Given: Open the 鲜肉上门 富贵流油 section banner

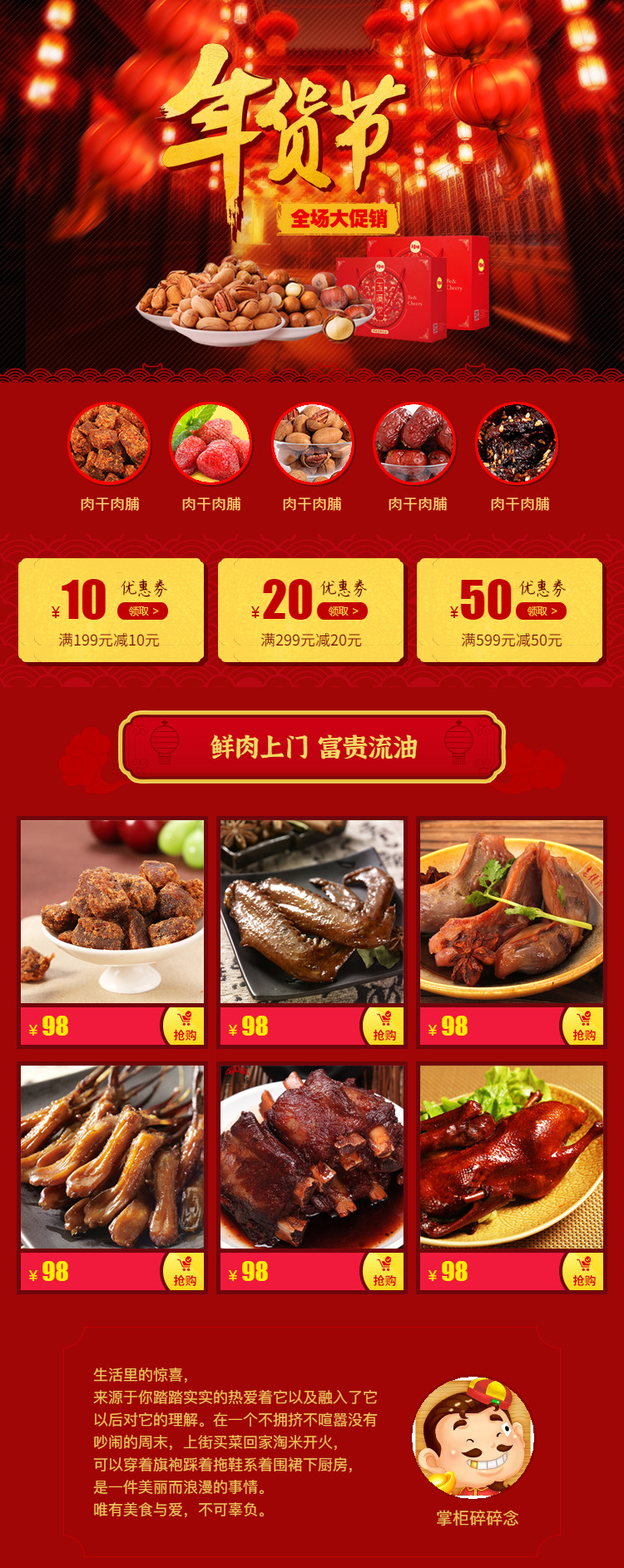Looking at the screenshot, I should [312, 748].
